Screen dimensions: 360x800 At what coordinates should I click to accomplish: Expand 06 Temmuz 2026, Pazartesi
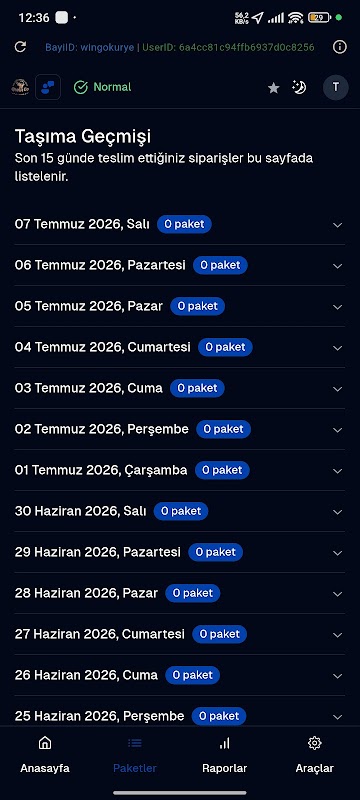[x=179, y=265]
